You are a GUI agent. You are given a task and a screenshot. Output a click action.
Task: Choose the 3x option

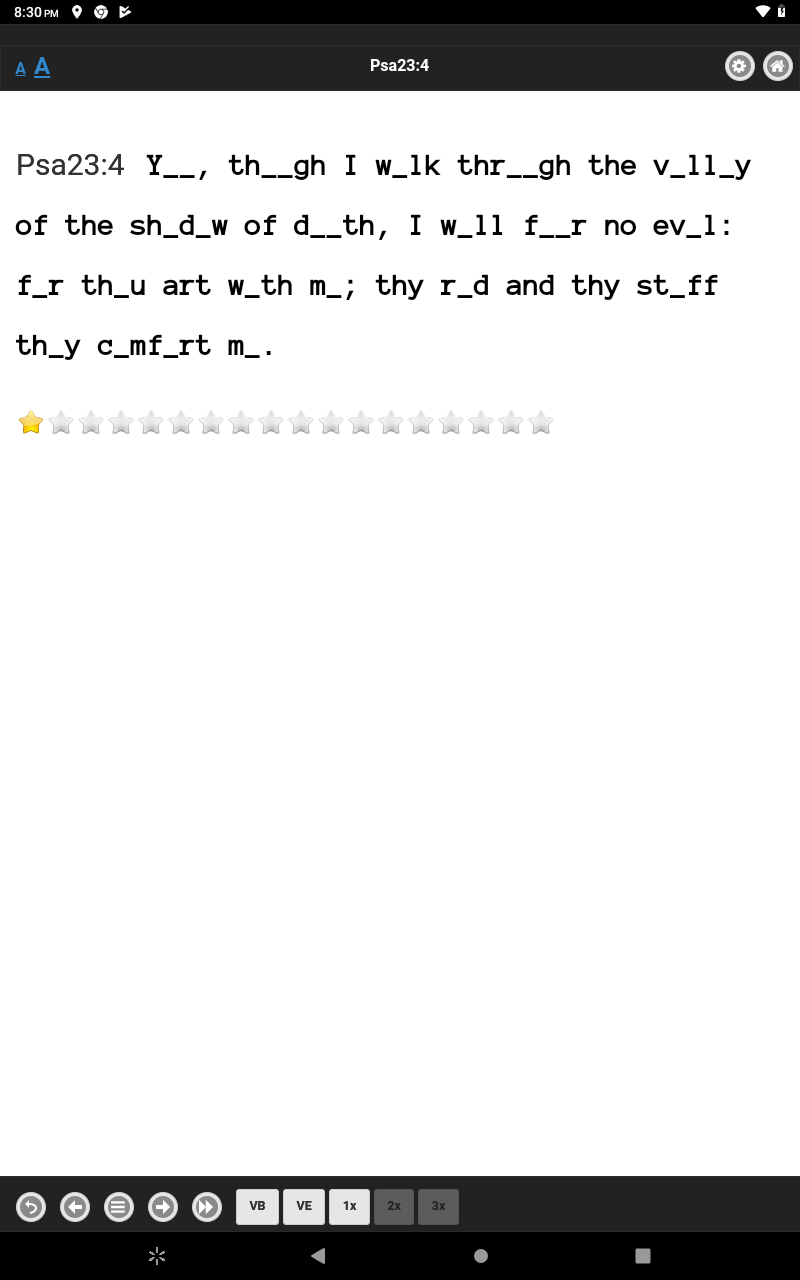click(438, 1206)
